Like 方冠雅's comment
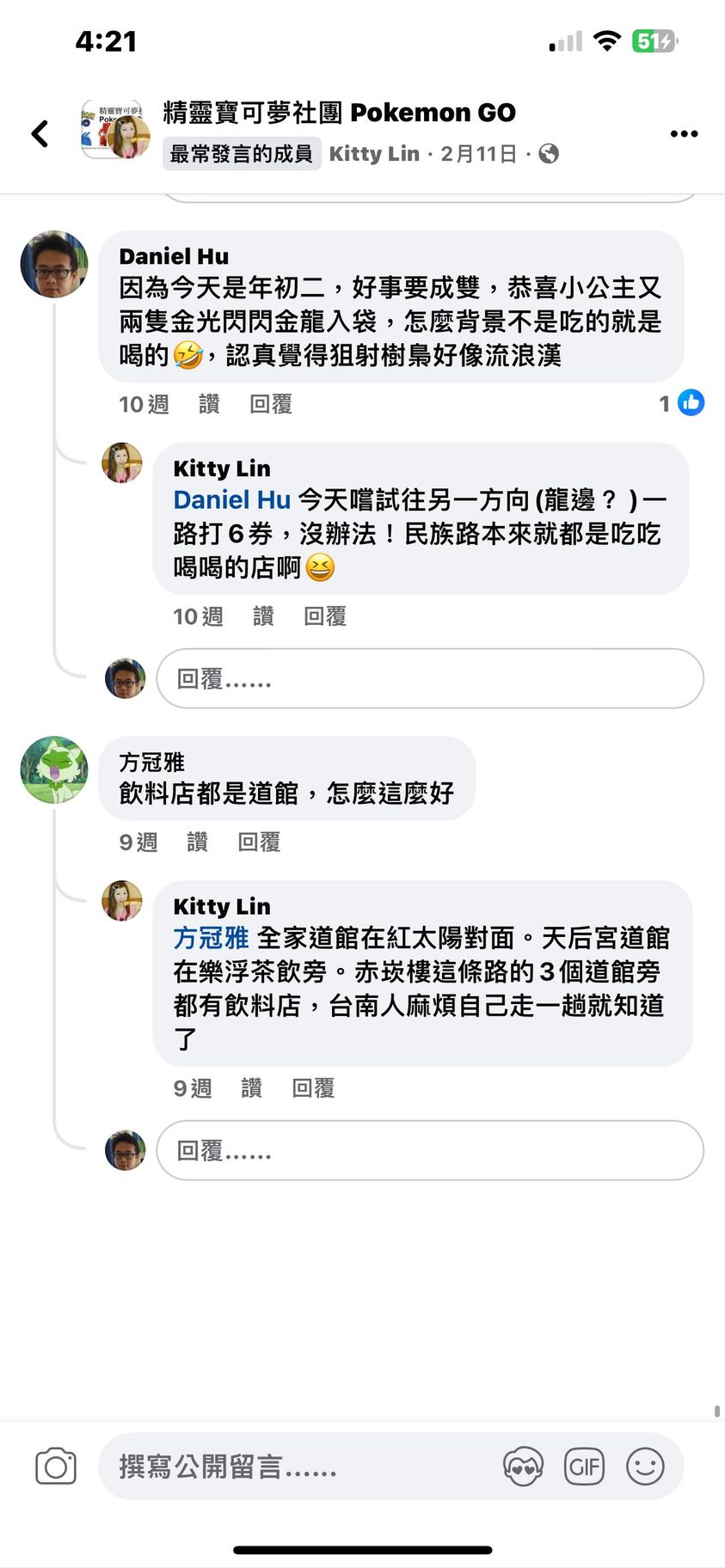The width and height of the screenshot is (725, 1568). click(x=197, y=842)
